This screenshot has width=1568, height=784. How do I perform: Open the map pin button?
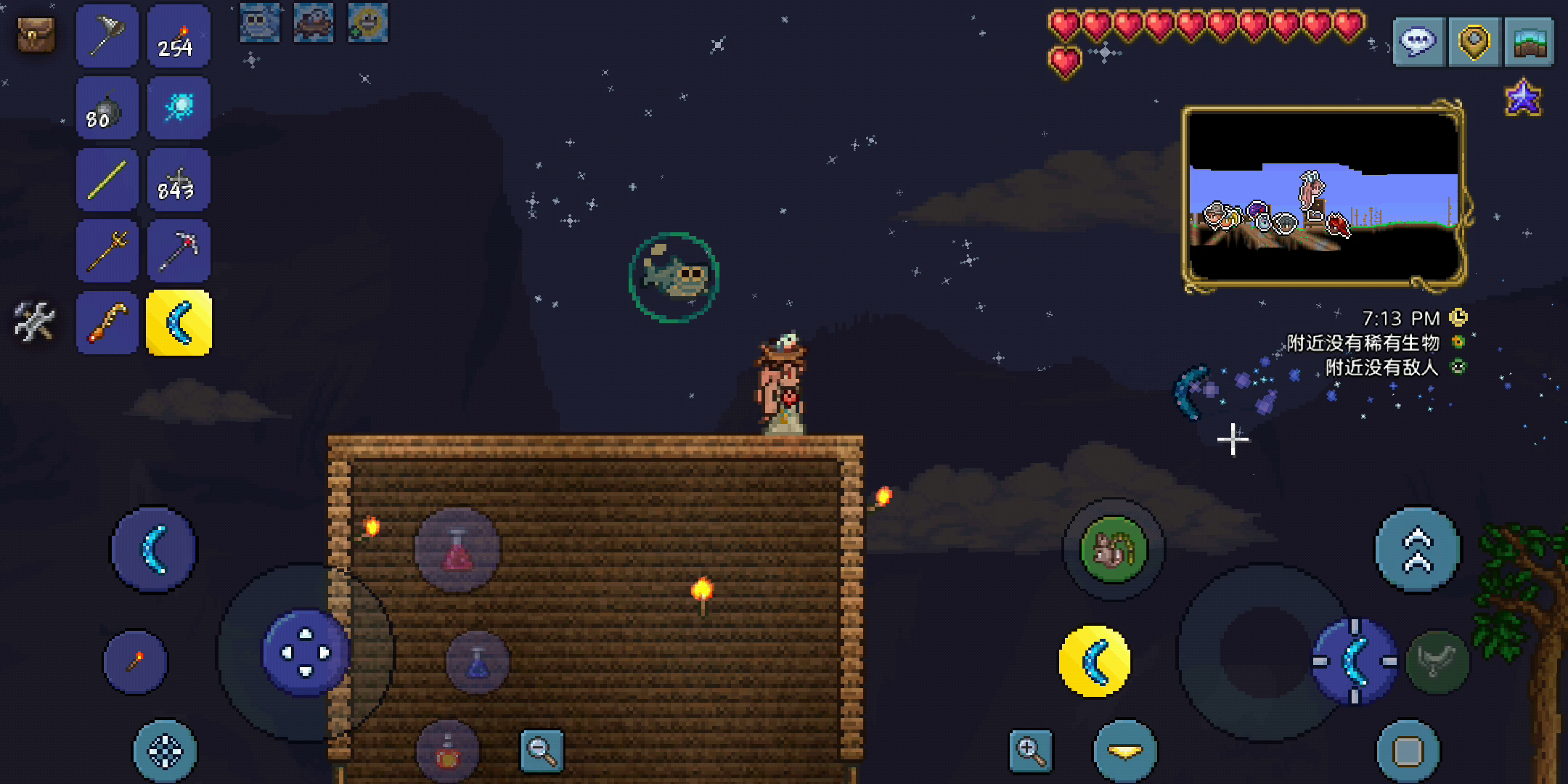[1474, 42]
